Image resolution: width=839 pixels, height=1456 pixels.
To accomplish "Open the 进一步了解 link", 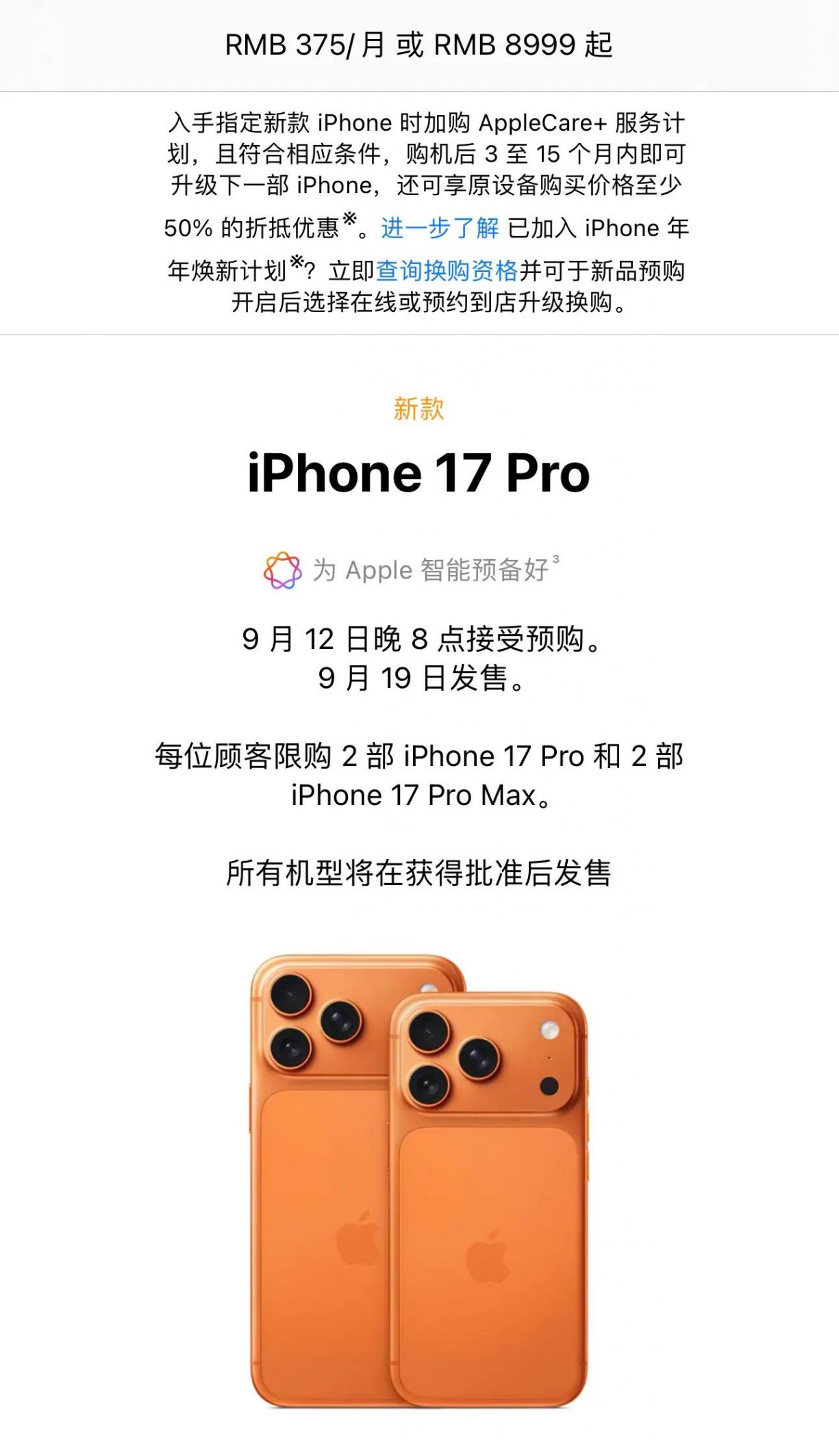I will pyautogui.click(x=440, y=228).
